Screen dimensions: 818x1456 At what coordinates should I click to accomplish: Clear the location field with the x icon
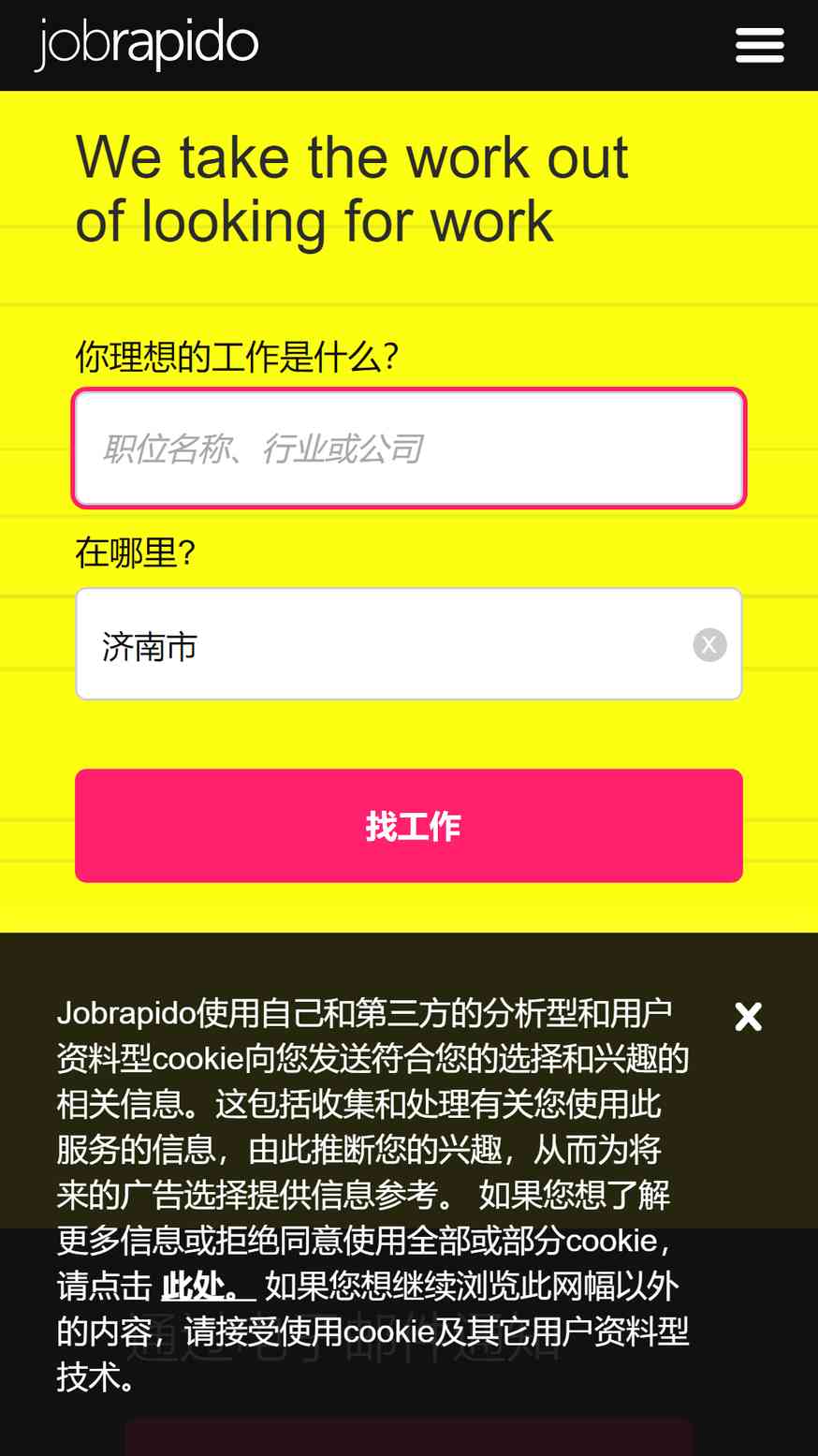point(709,644)
